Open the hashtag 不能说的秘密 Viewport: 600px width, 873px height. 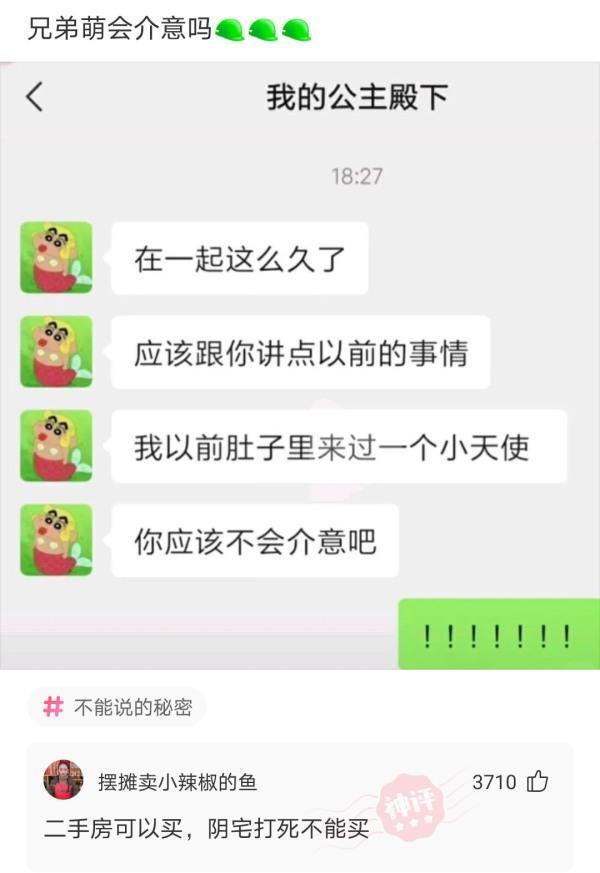(117, 707)
